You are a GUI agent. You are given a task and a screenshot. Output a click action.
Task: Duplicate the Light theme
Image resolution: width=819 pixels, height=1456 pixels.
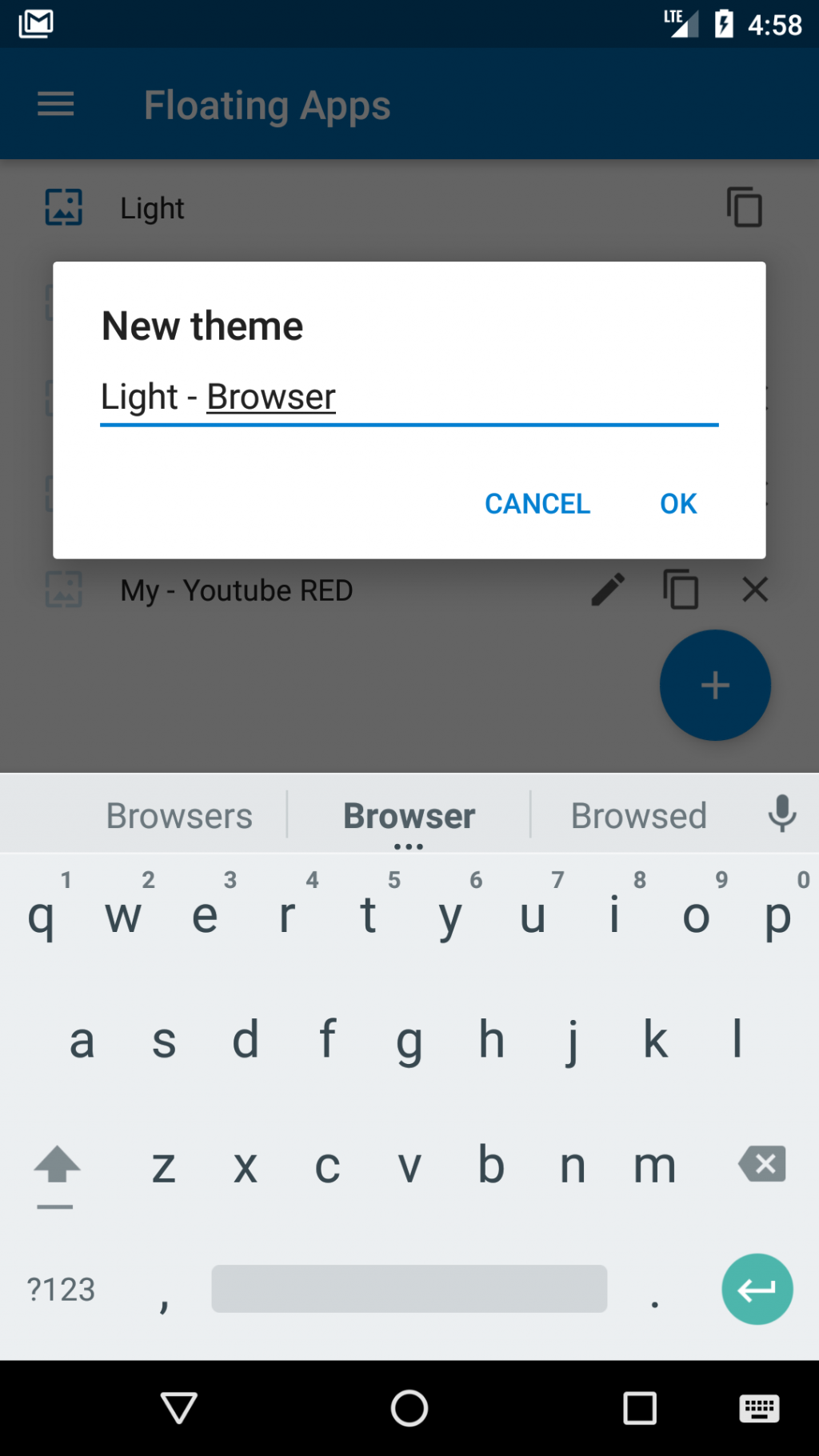pos(744,207)
